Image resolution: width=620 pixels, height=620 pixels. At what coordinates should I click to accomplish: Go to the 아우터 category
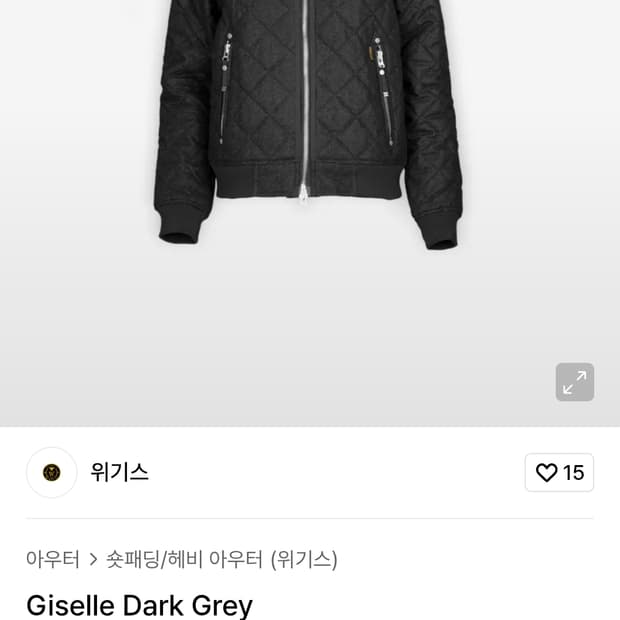coord(53,559)
